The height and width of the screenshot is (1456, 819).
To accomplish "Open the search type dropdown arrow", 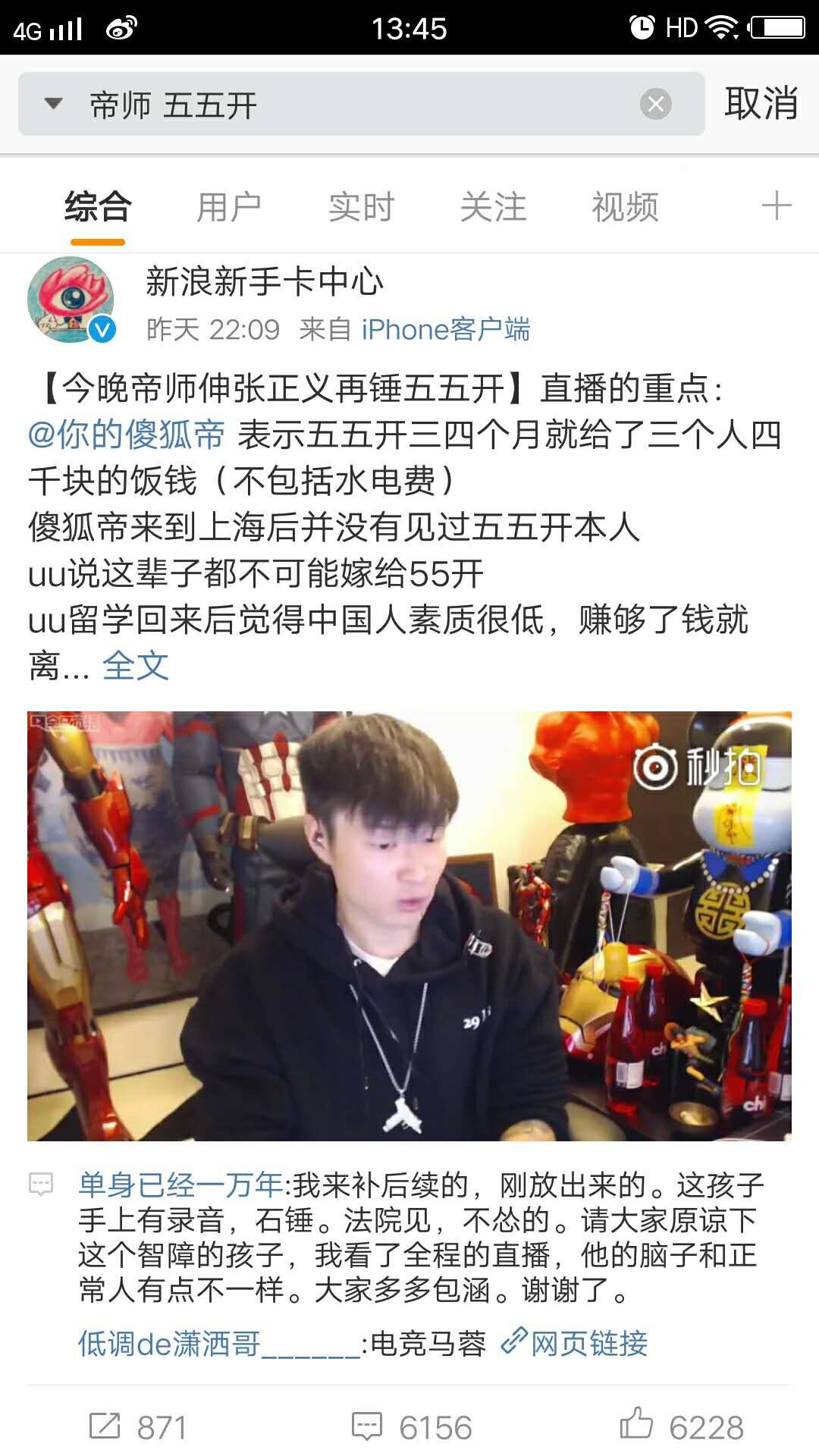I will coord(53,104).
